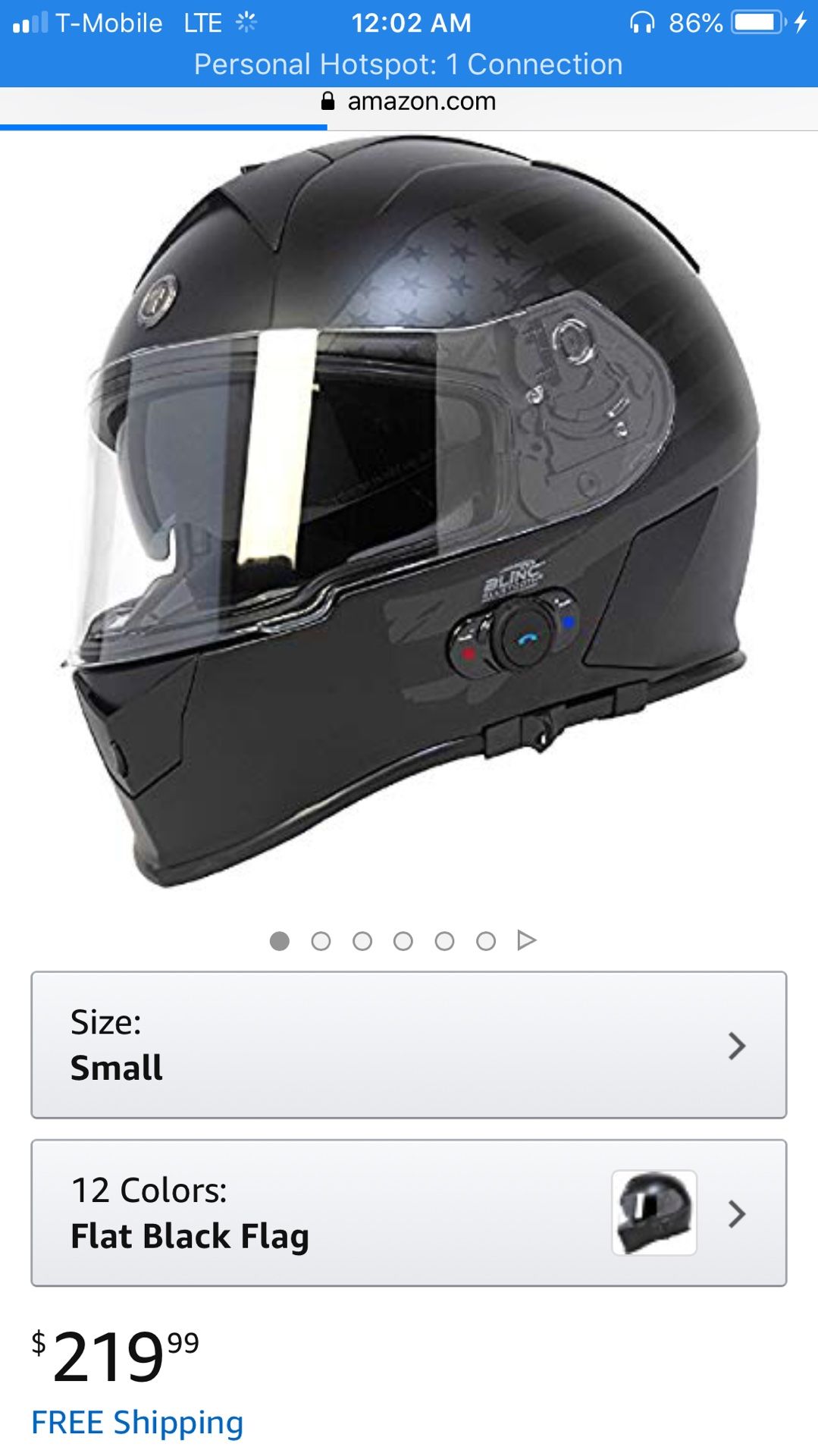This screenshot has width=818, height=1456.
Task: Select the first carousel dot
Action: point(281,940)
